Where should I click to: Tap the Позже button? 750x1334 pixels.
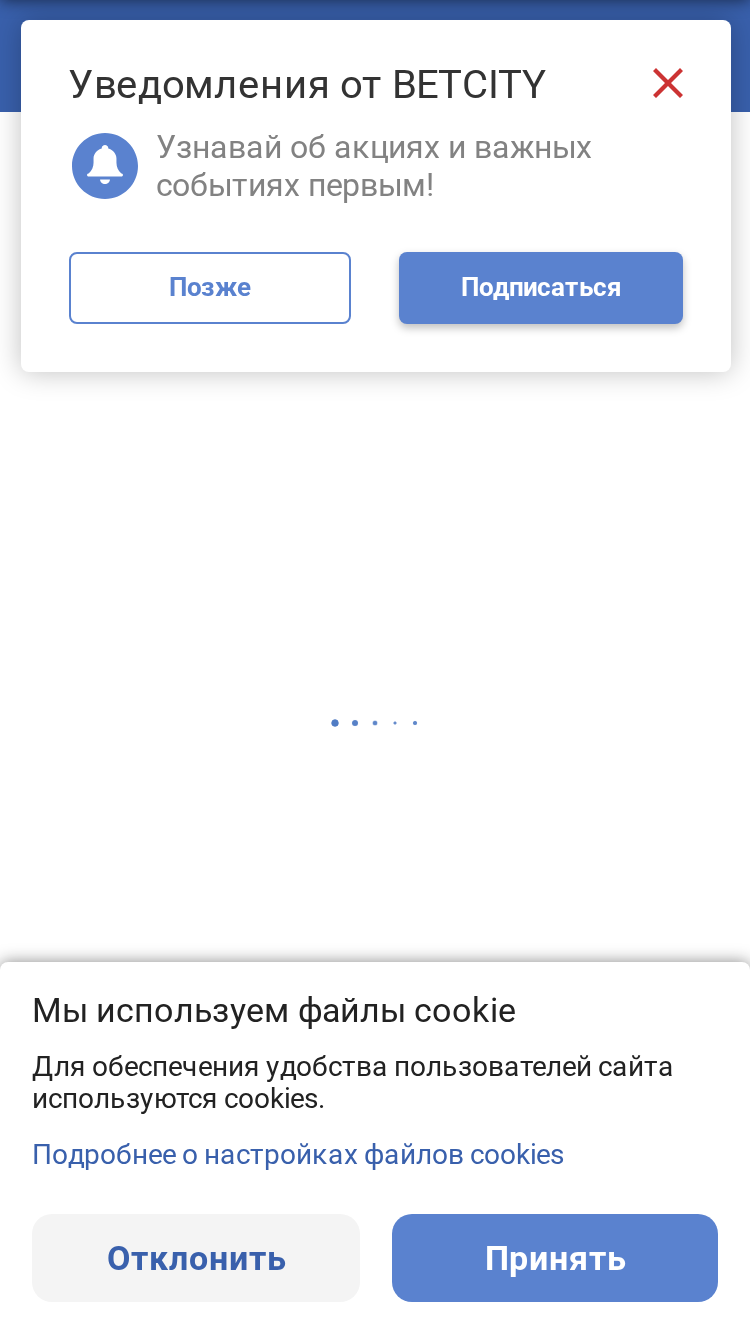click(210, 288)
